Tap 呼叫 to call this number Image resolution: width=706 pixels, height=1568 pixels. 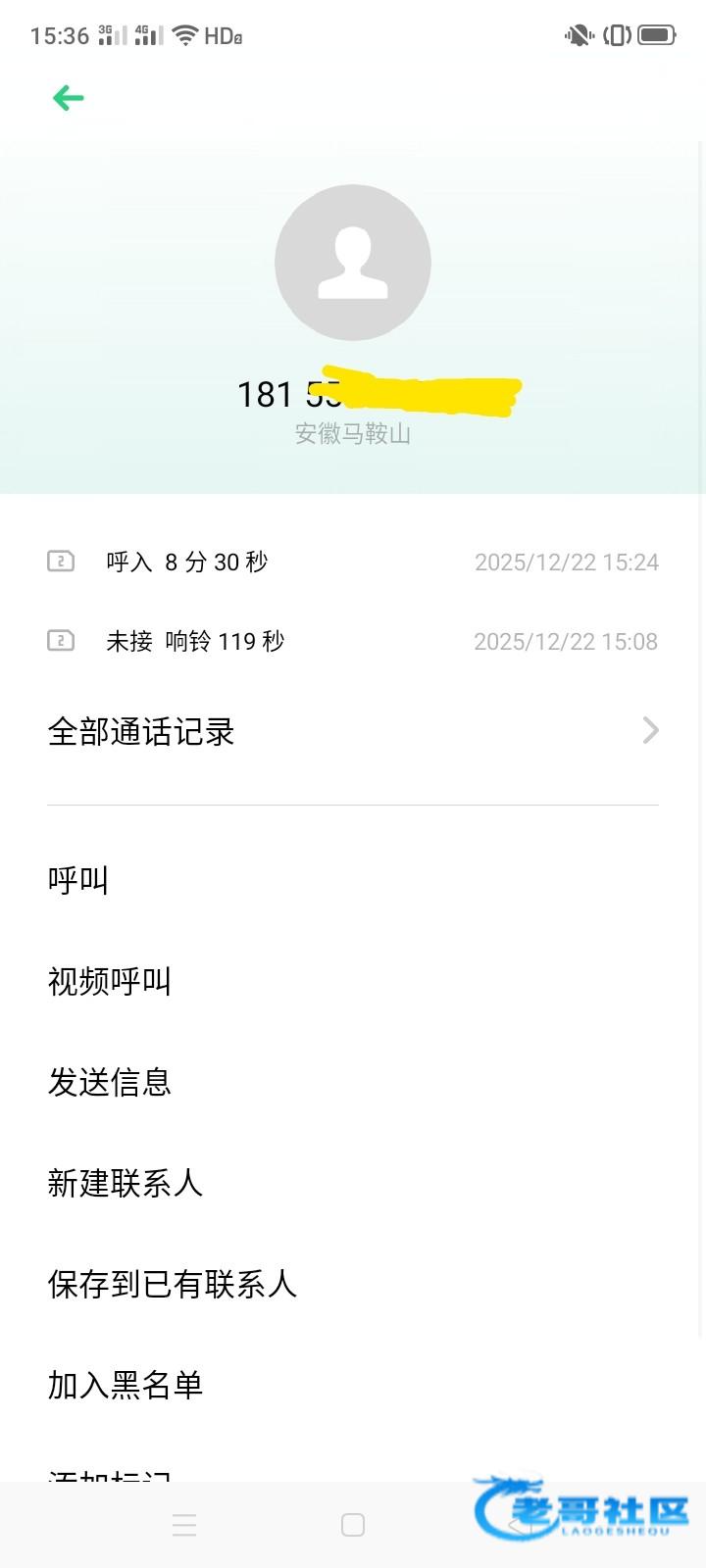(x=78, y=880)
